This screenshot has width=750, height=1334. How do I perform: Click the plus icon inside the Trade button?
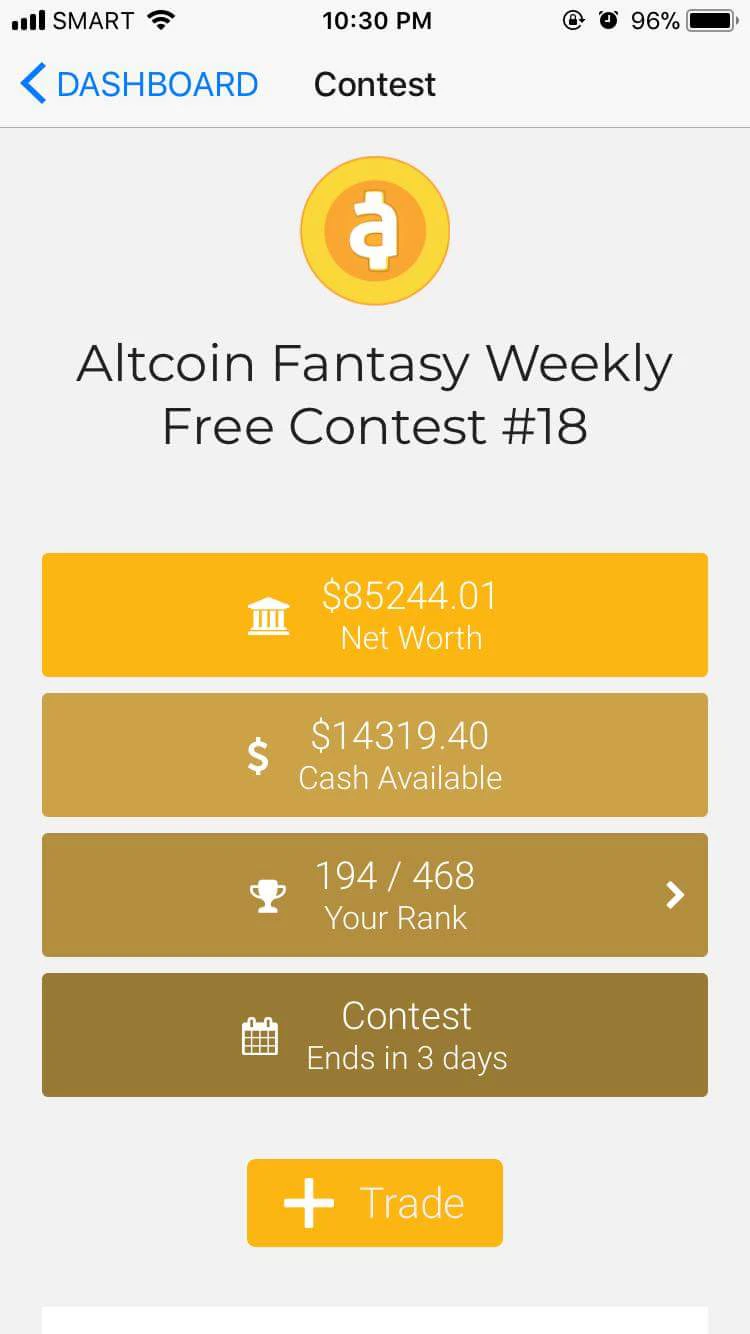(x=309, y=1203)
